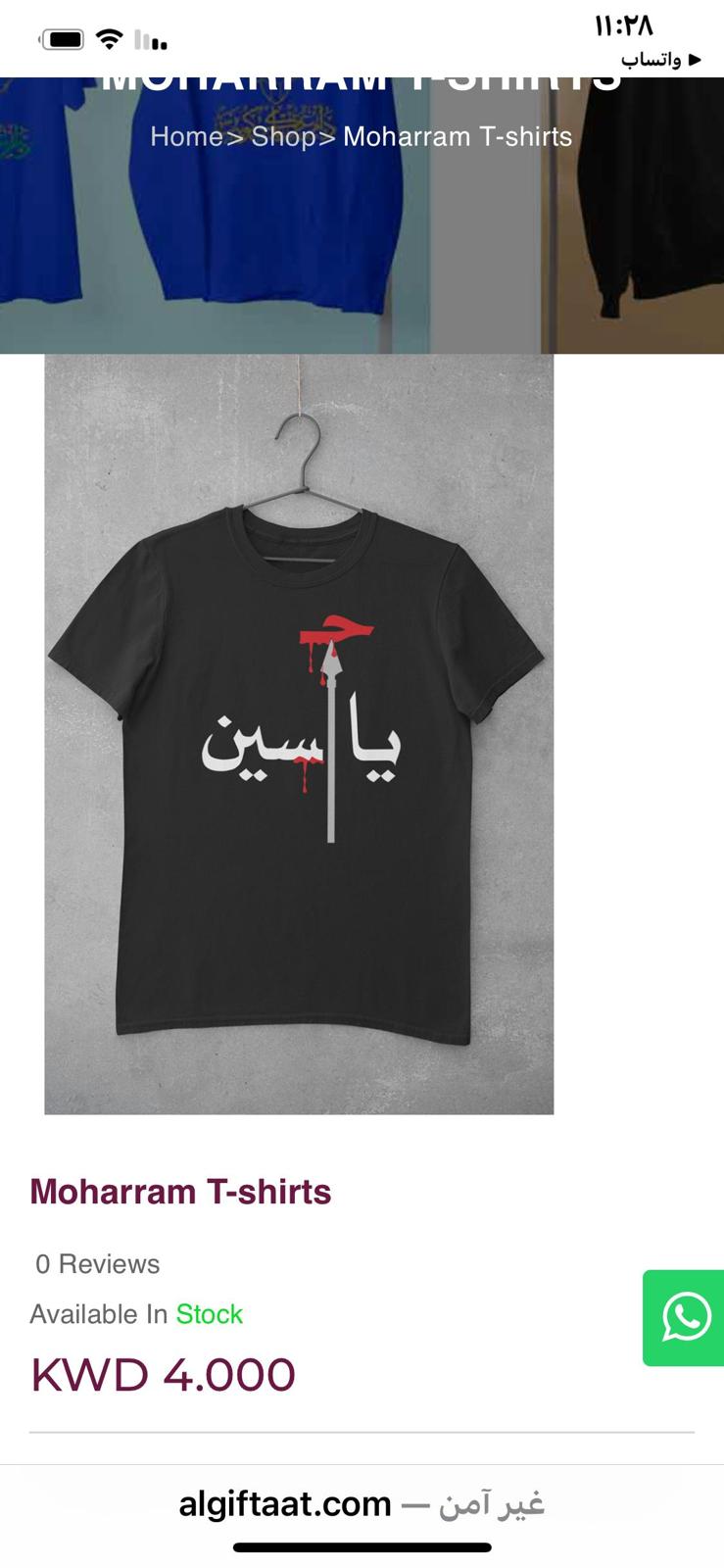Start a WhatsApp chat via green button

pos(685,1318)
